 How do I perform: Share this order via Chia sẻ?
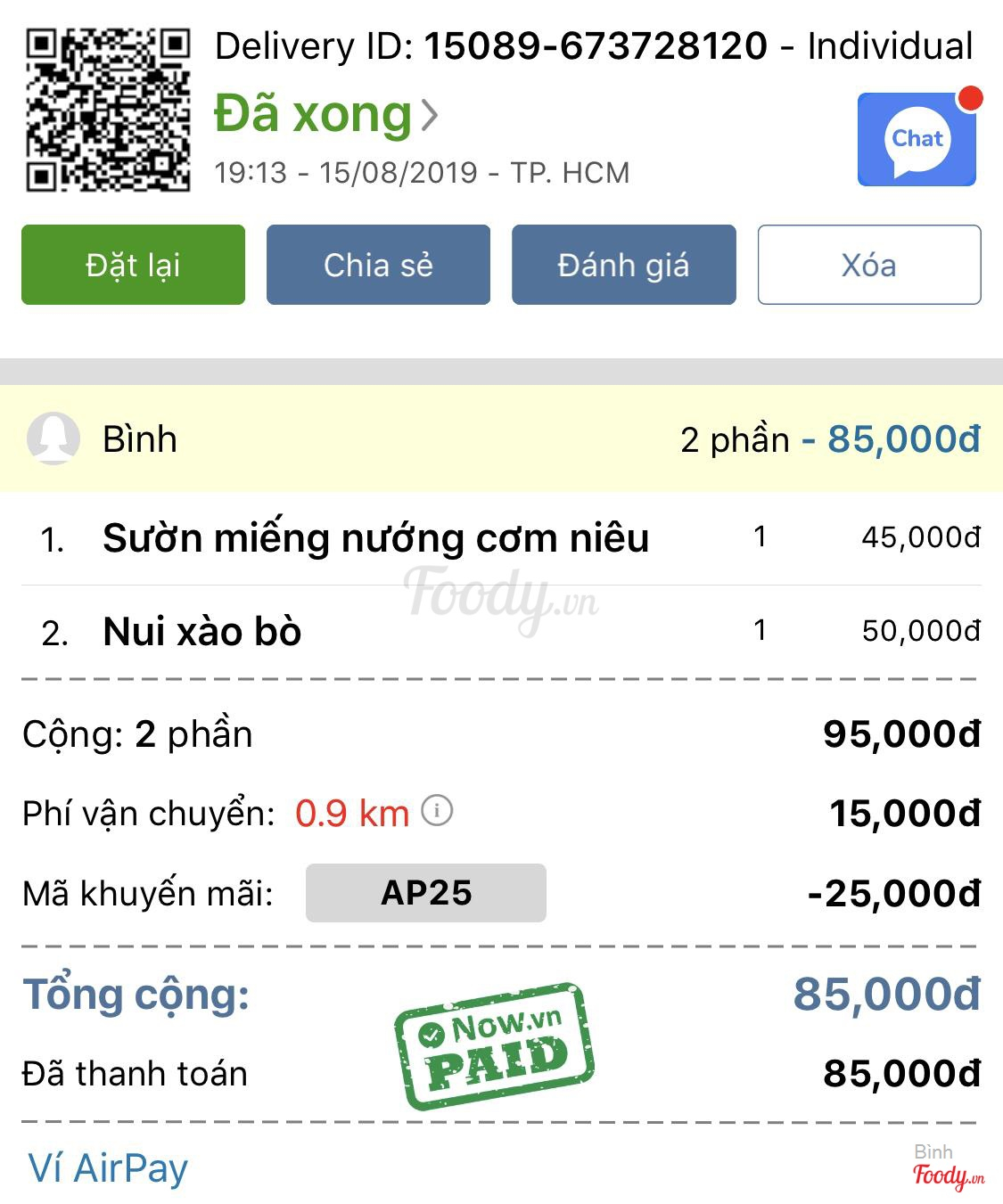(x=378, y=265)
